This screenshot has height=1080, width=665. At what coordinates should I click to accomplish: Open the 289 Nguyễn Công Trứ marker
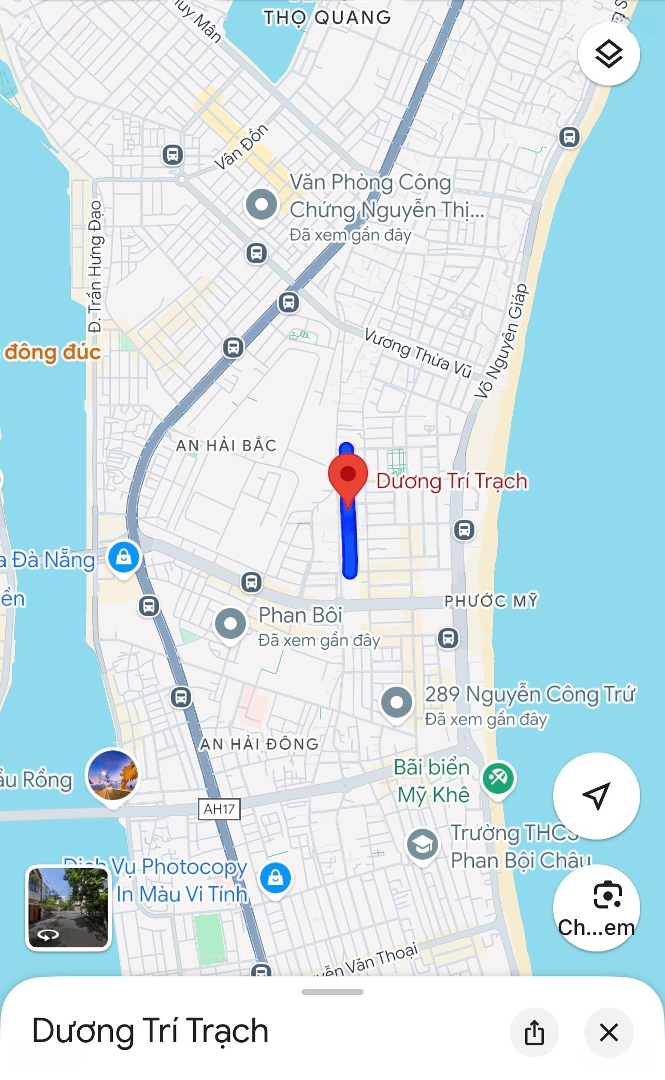coord(397,703)
